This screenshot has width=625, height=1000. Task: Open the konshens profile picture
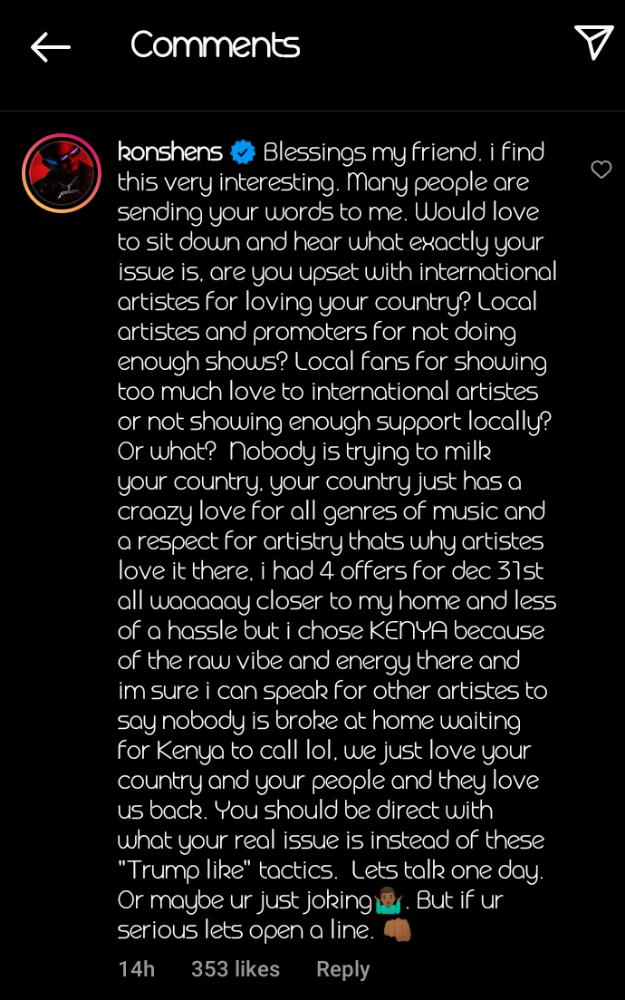tap(61, 173)
